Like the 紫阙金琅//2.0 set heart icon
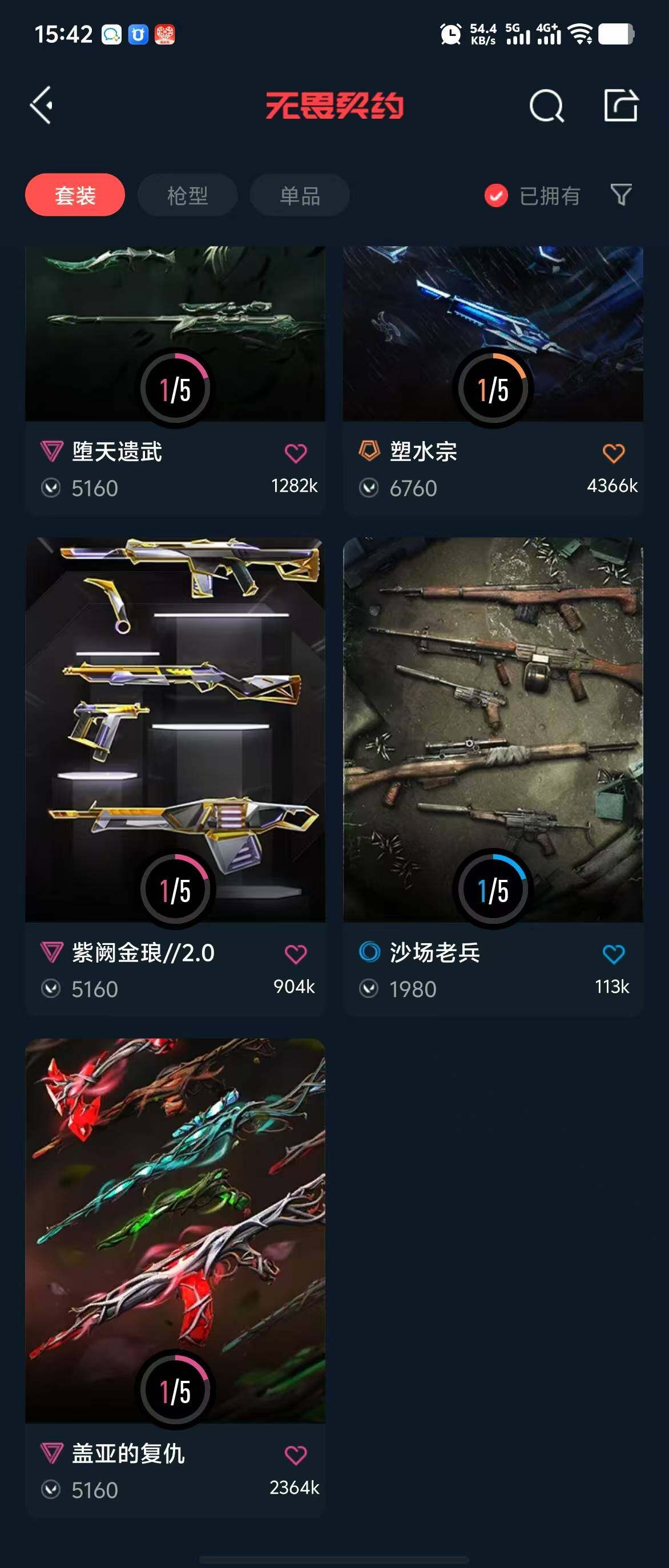 296,954
